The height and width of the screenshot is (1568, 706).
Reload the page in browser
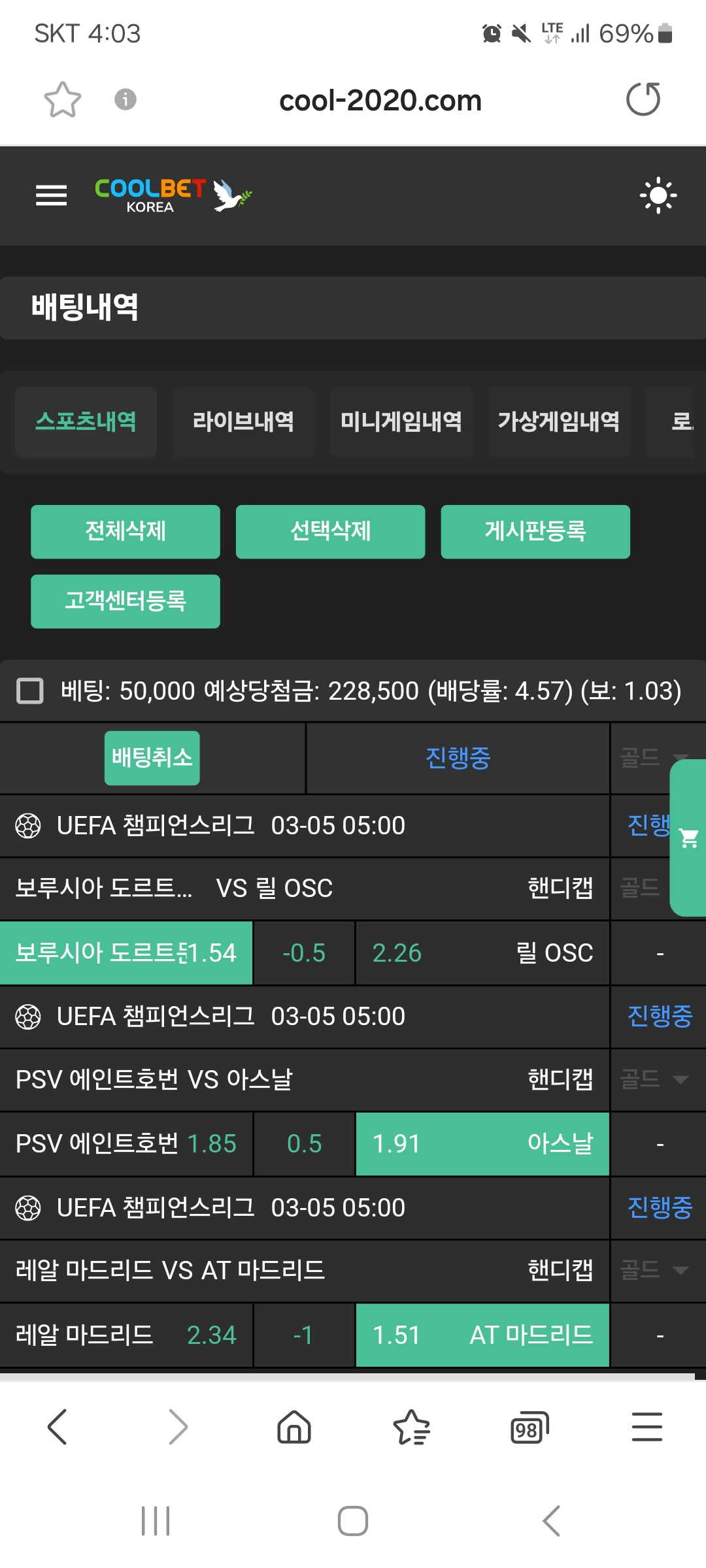coord(643,99)
